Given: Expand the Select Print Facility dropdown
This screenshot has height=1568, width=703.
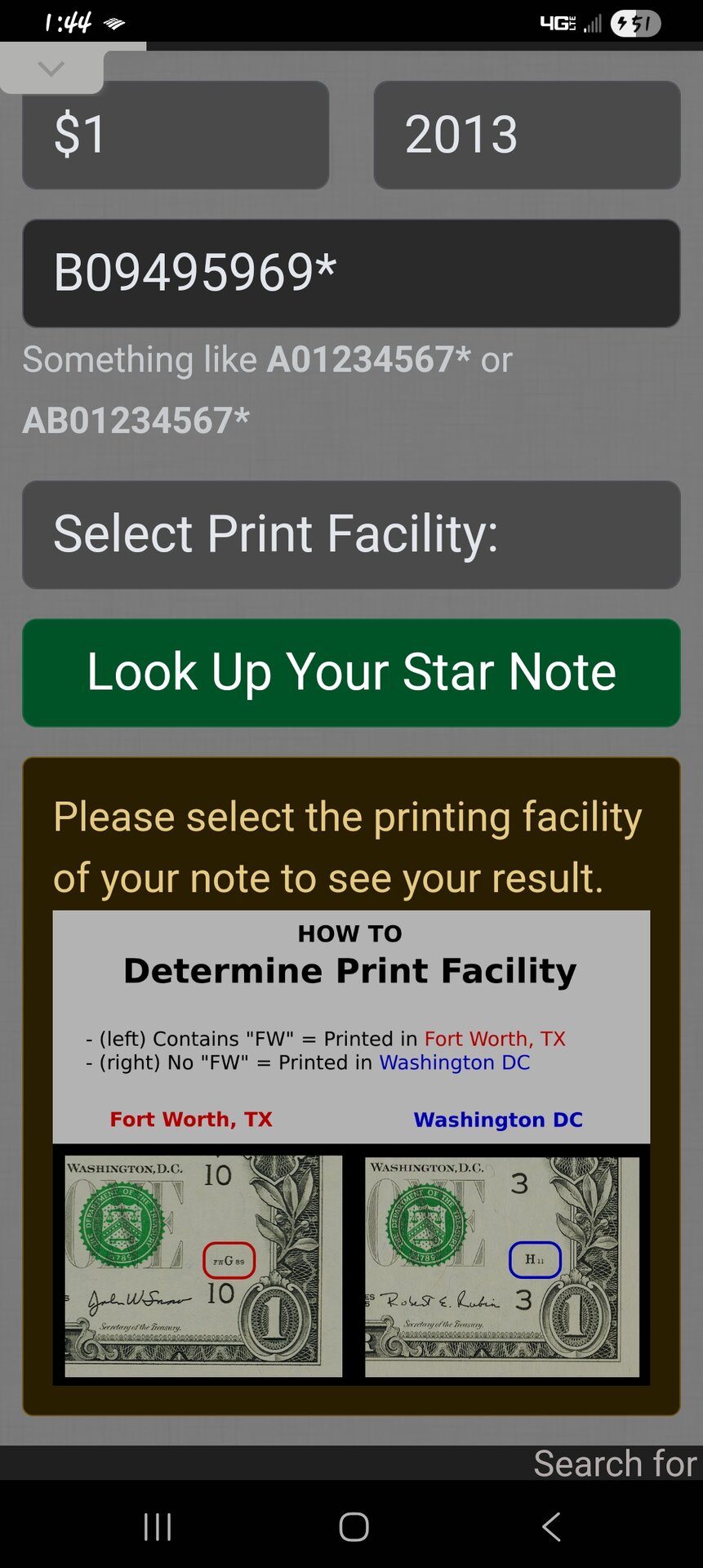Looking at the screenshot, I should 351,535.
